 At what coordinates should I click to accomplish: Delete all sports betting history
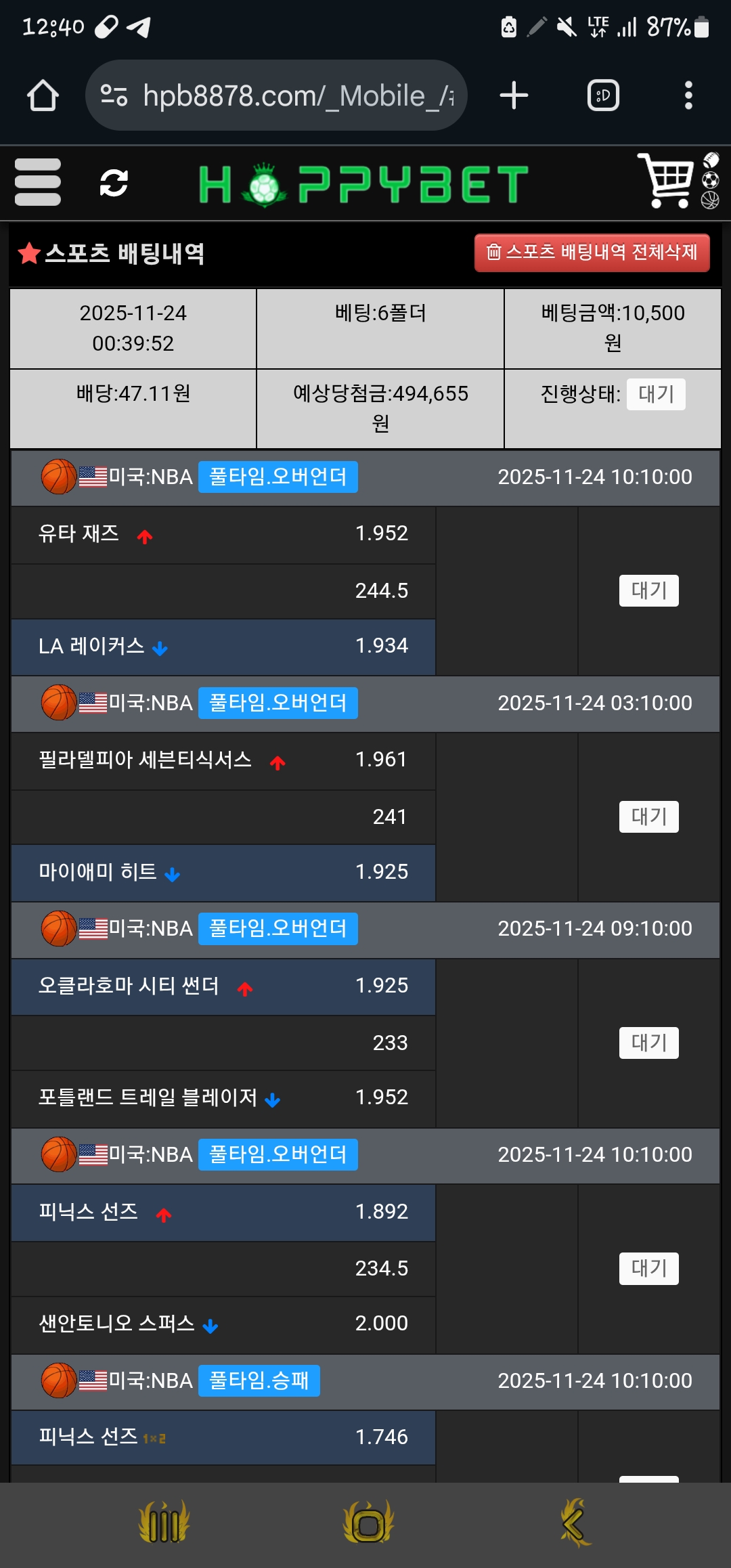point(592,253)
